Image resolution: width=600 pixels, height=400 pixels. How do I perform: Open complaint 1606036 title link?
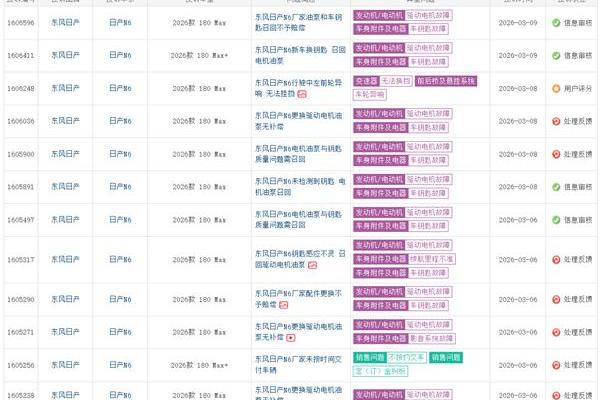click(297, 121)
